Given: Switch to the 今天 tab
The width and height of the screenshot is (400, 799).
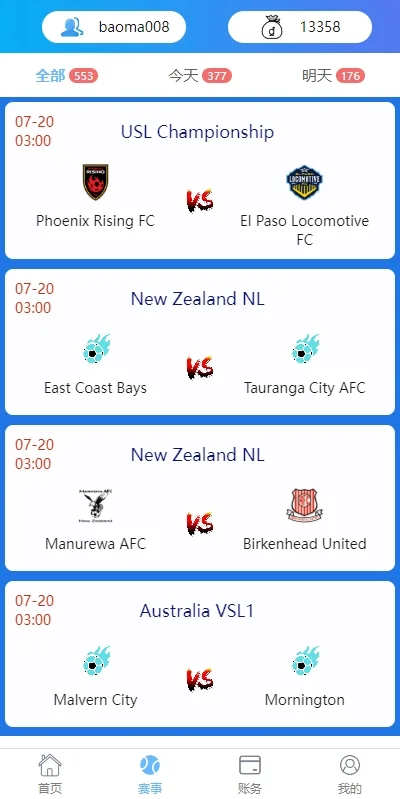Looking at the screenshot, I should pos(200,76).
